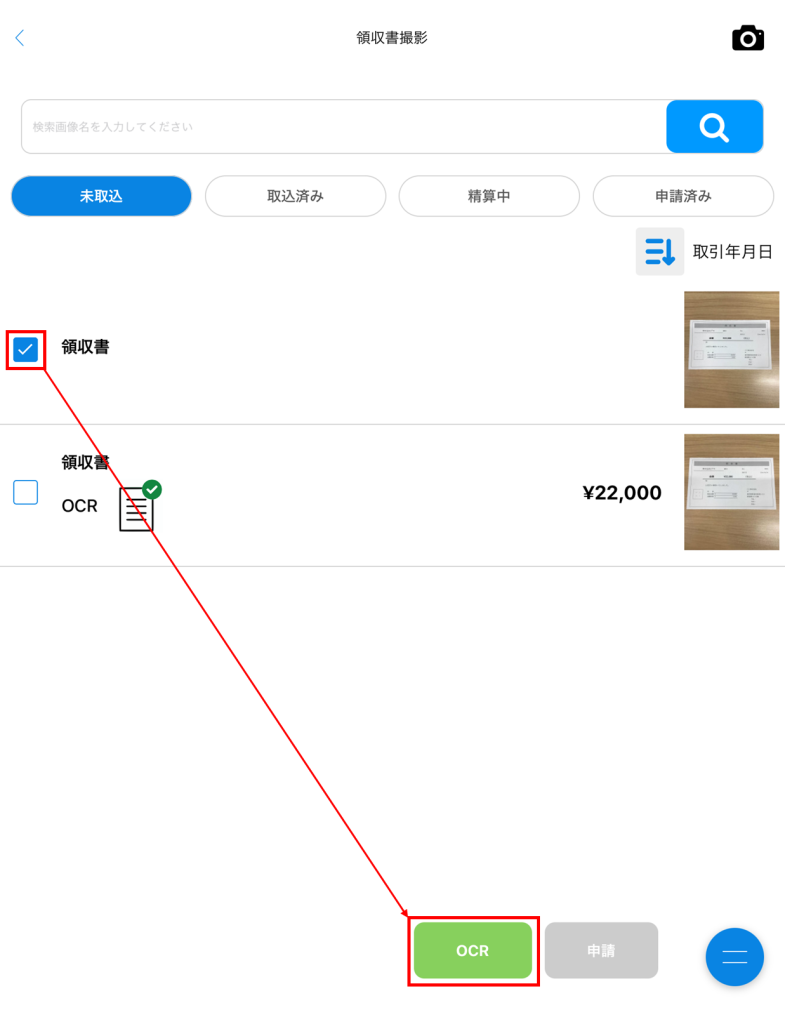This screenshot has height=1024, width=785.
Task: Tap the blue magnifier search button
Action: [714, 127]
